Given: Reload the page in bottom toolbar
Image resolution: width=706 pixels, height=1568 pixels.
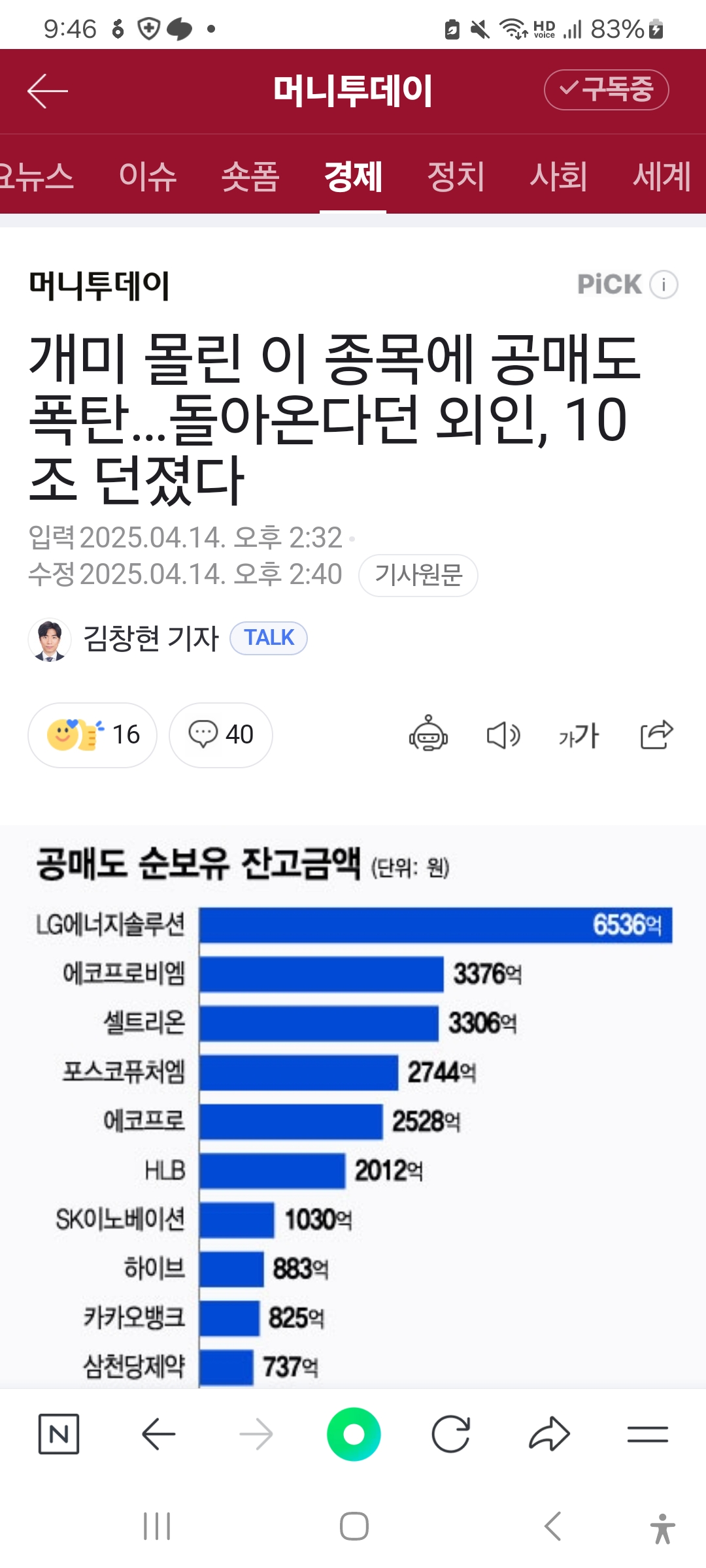Looking at the screenshot, I should click(x=451, y=1434).
